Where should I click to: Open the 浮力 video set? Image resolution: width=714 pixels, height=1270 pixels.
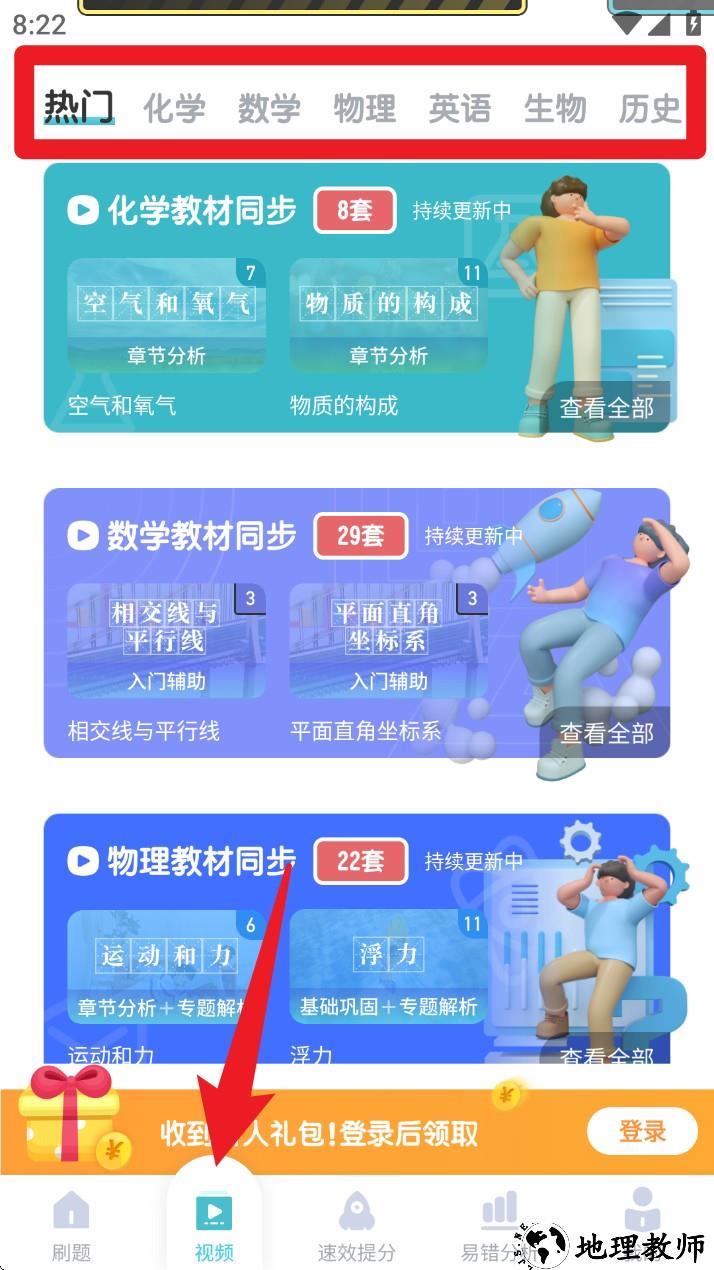388,967
